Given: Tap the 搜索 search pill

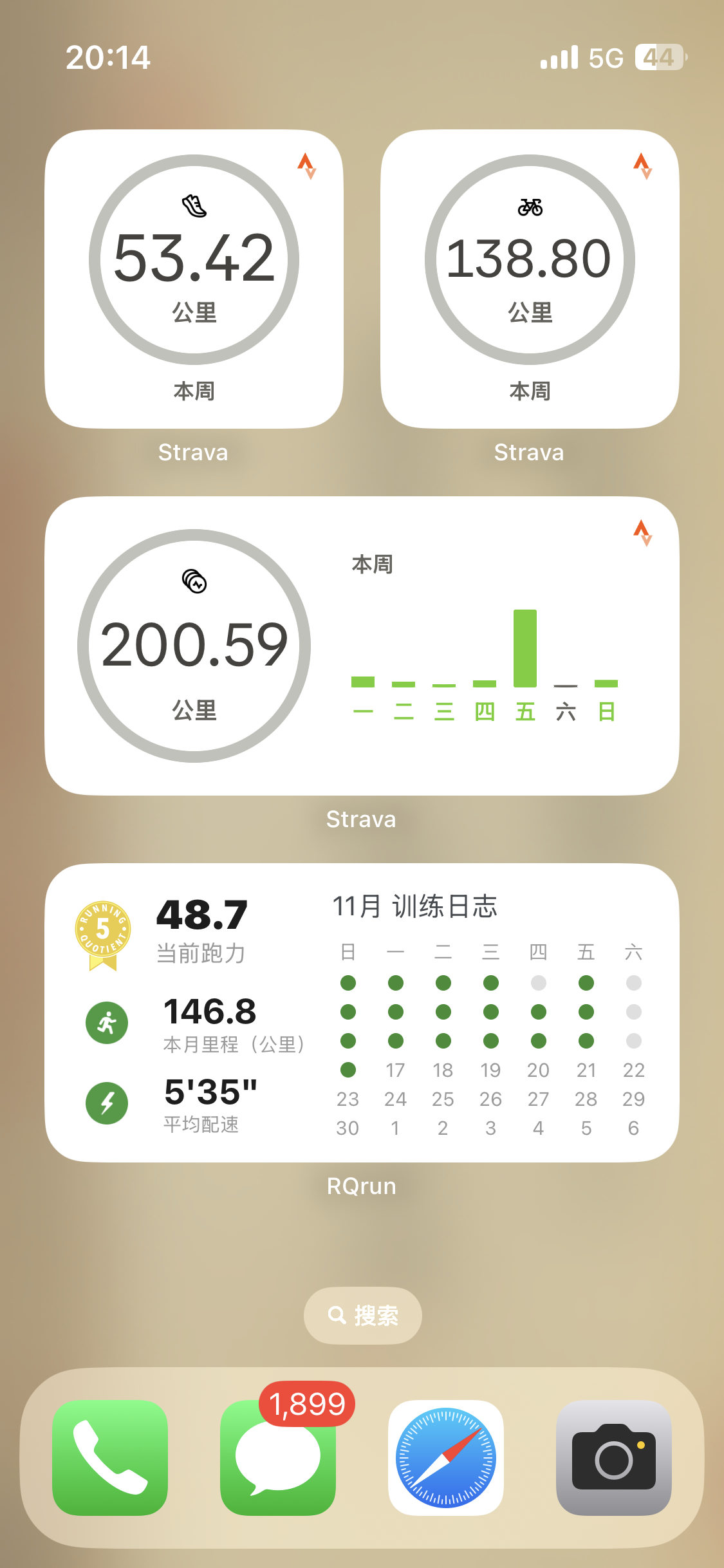Looking at the screenshot, I should (x=362, y=1315).
